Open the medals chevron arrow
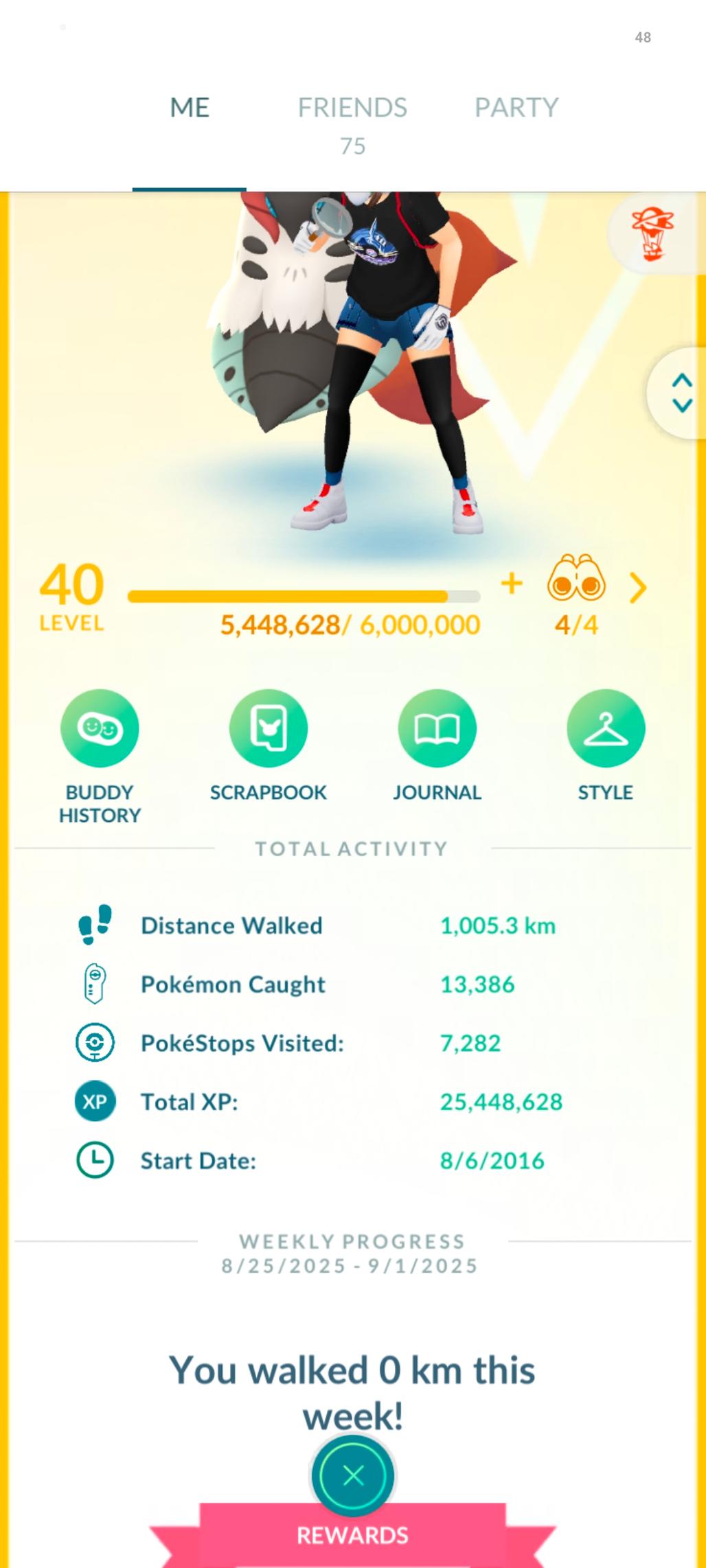Viewport: 706px width, 1568px height. click(638, 588)
